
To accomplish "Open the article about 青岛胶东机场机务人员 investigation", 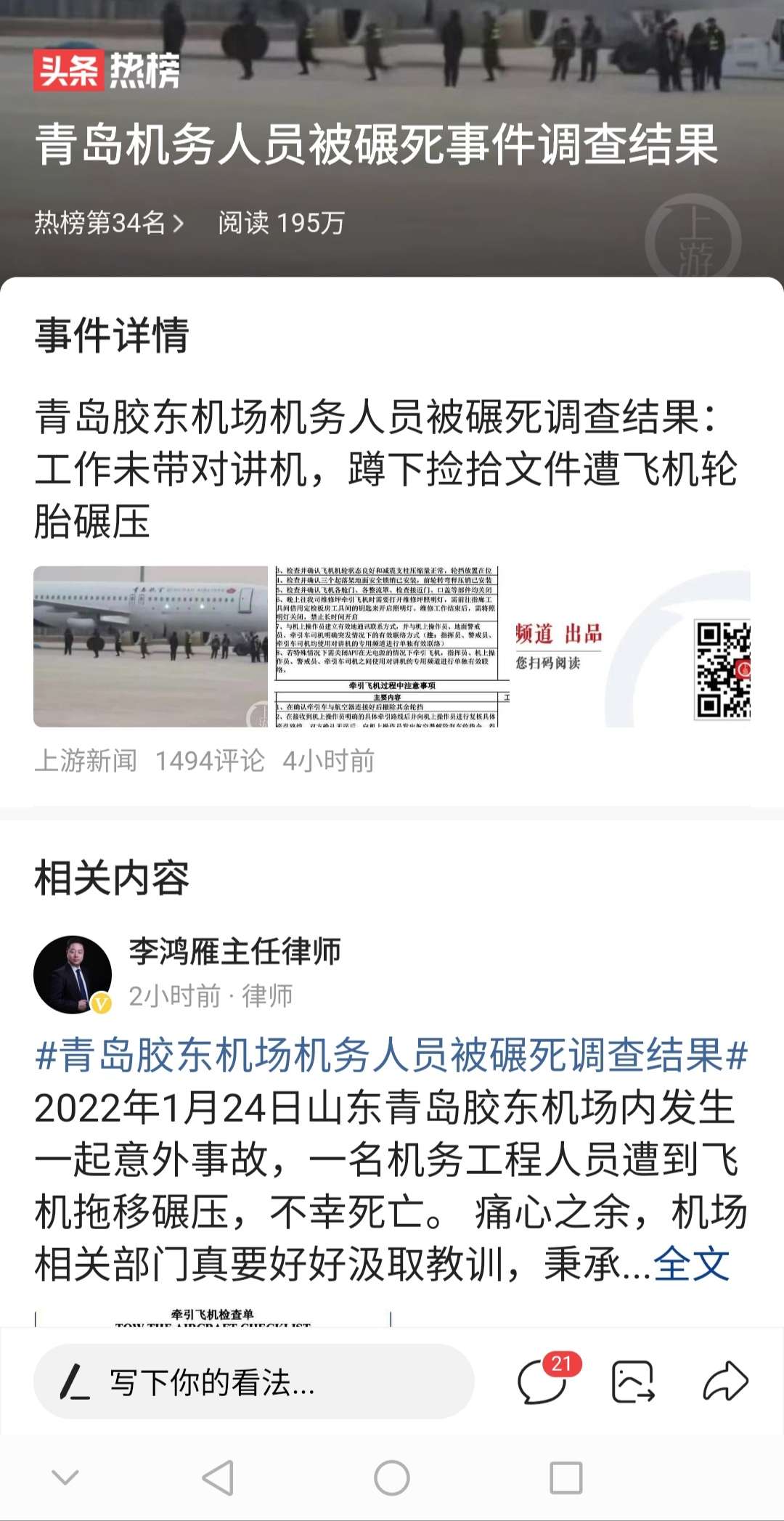I will [x=385, y=468].
